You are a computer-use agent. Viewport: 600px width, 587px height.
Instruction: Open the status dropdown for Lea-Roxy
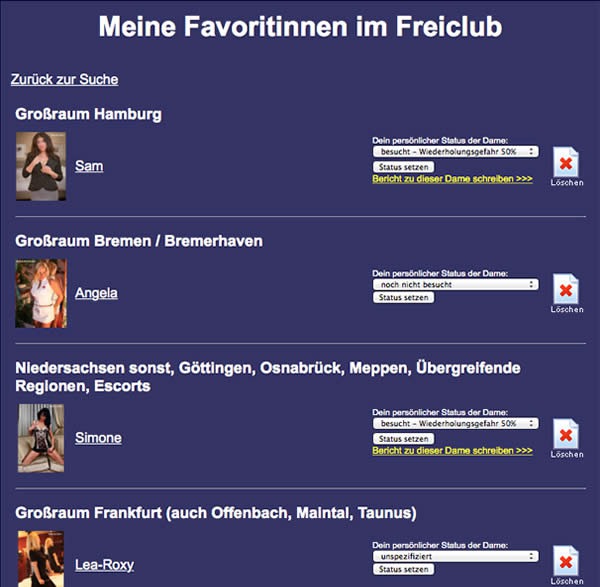tap(455, 556)
